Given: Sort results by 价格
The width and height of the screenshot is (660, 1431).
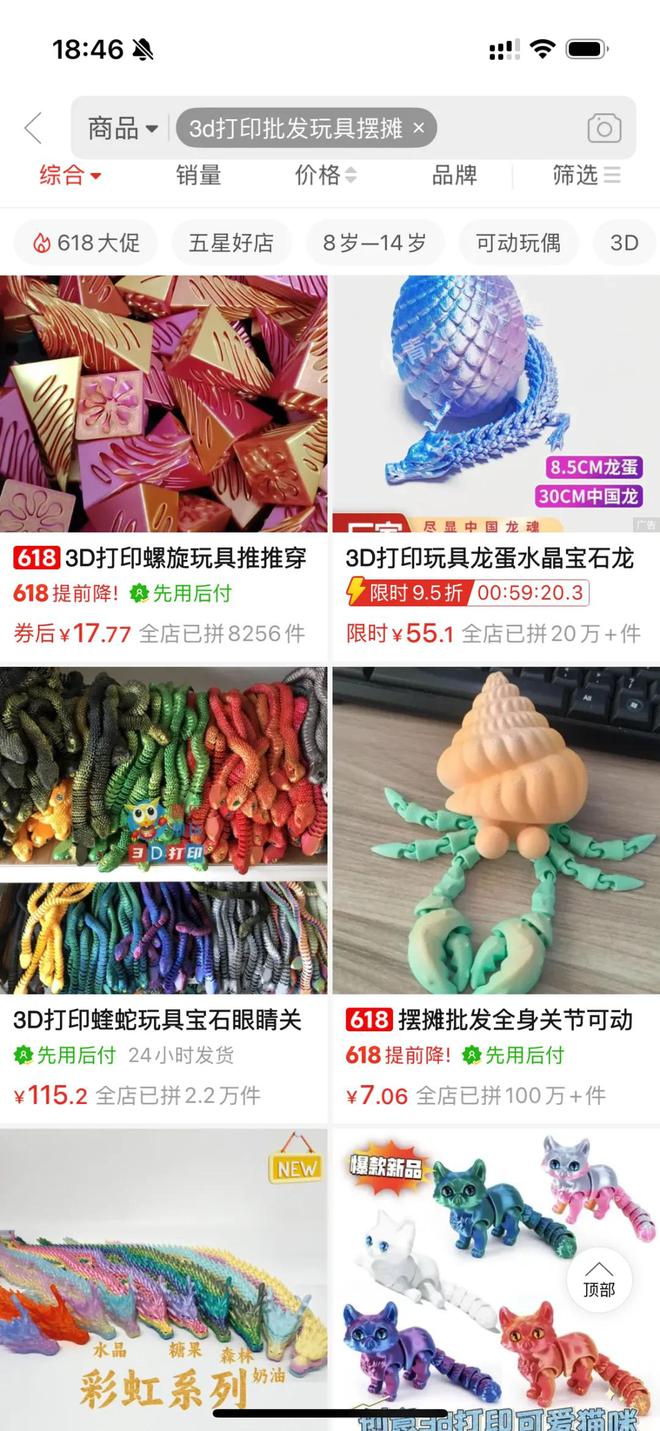Looking at the screenshot, I should coord(325,176).
